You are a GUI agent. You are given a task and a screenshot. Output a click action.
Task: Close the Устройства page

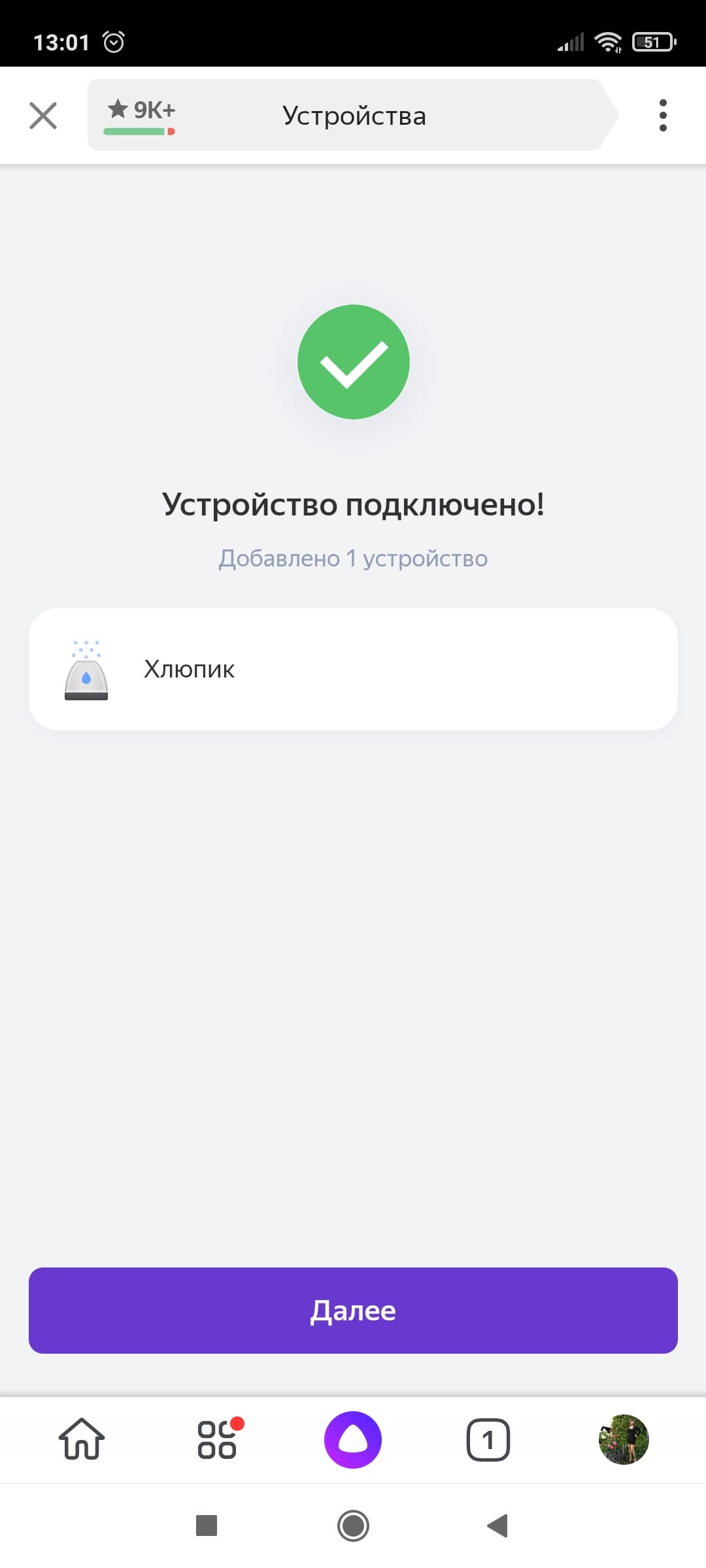(x=43, y=116)
